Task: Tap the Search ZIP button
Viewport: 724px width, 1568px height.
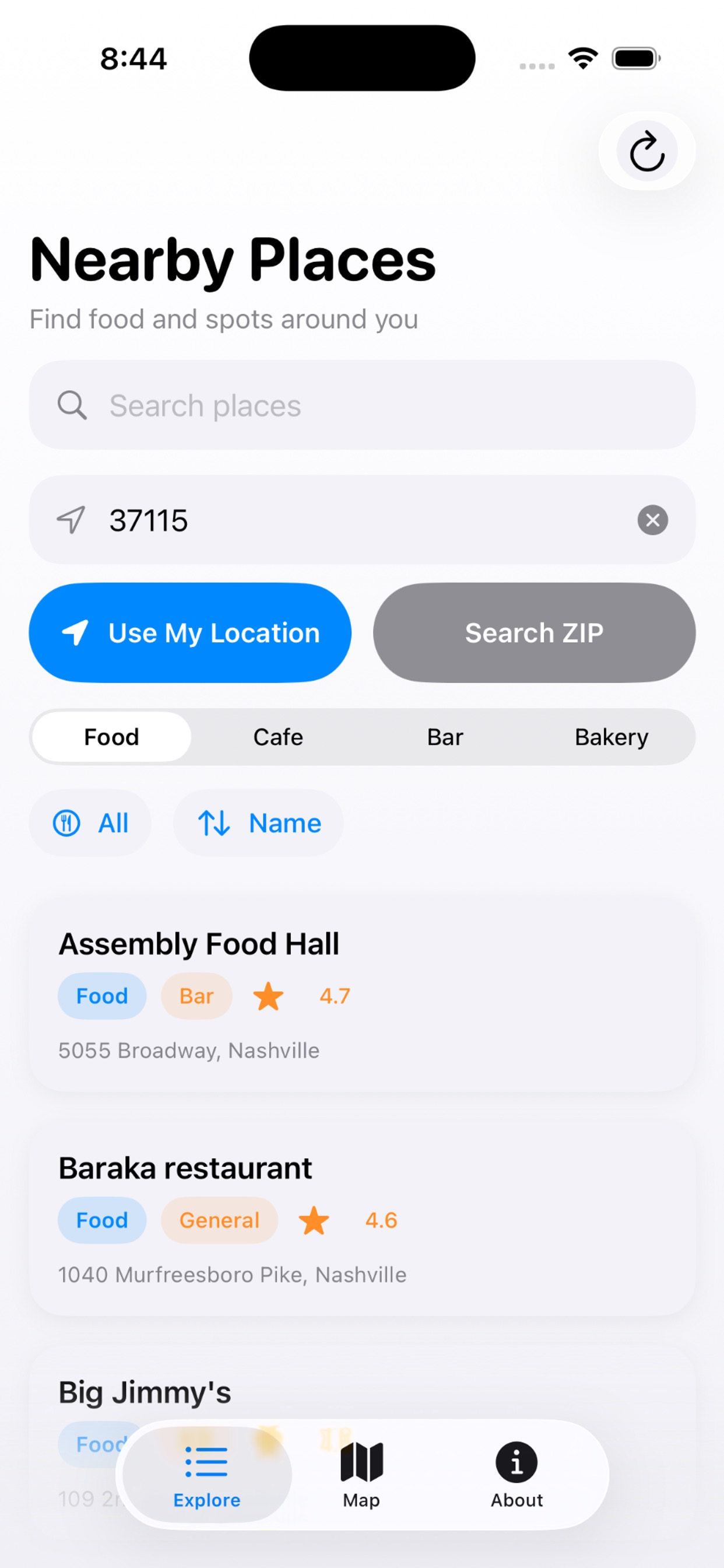Action: pyautogui.click(x=534, y=632)
